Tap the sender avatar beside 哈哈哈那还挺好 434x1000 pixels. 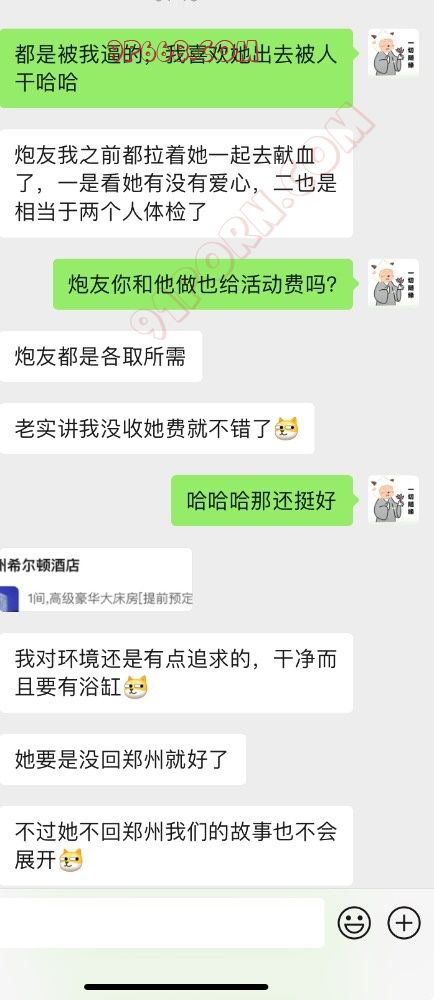[x=393, y=499]
